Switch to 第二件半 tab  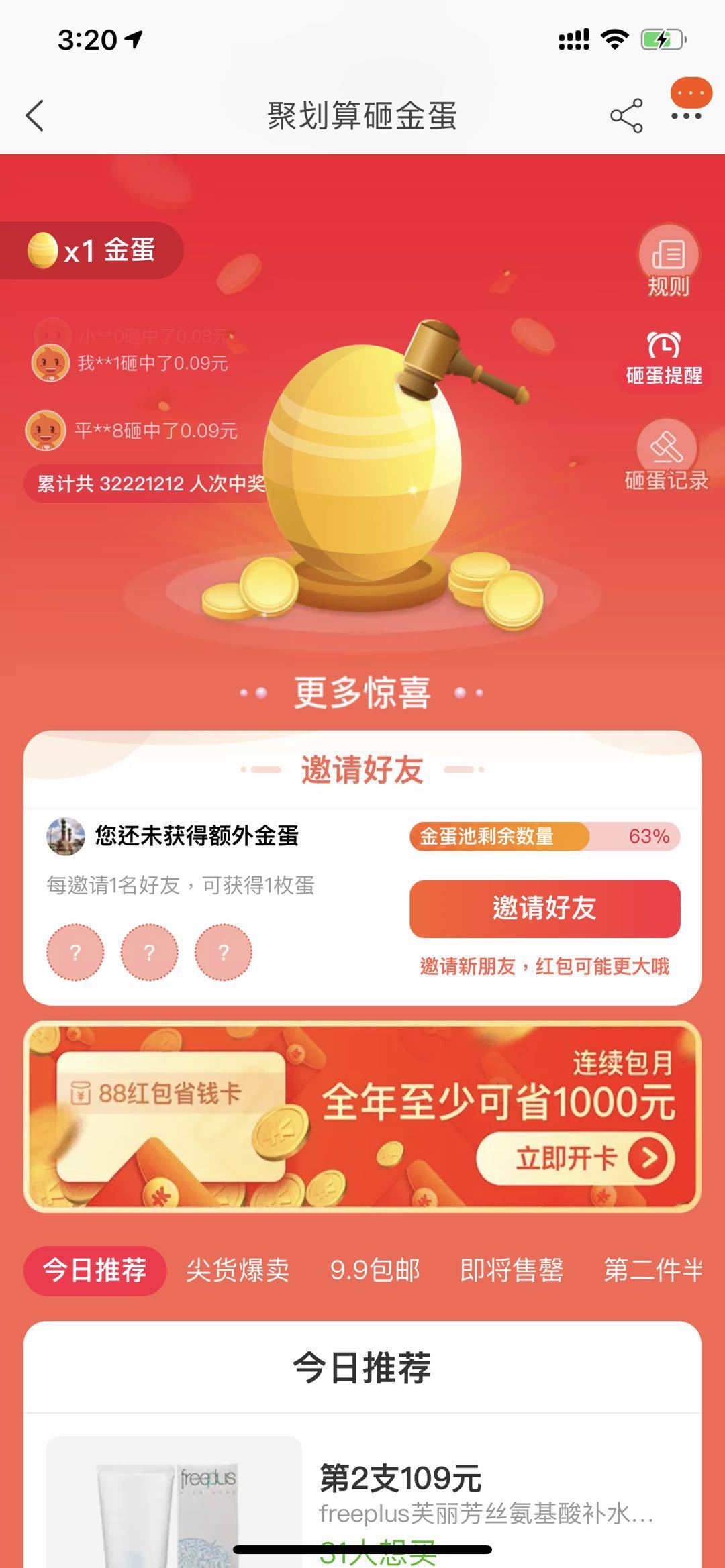coord(652,1270)
